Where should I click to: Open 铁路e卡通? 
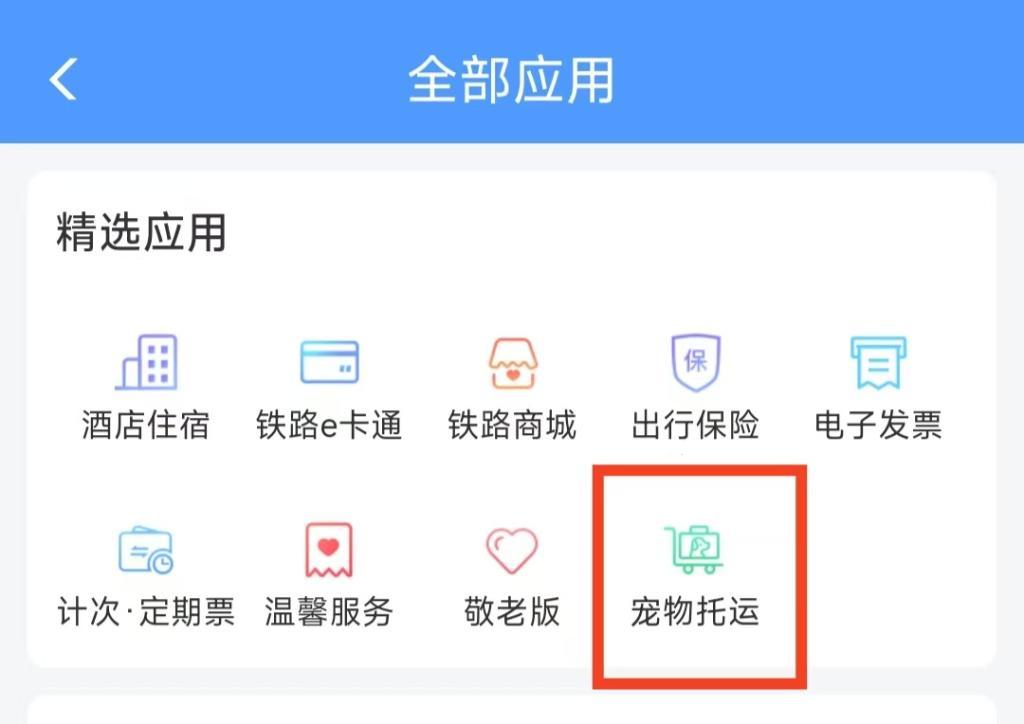(329, 388)
